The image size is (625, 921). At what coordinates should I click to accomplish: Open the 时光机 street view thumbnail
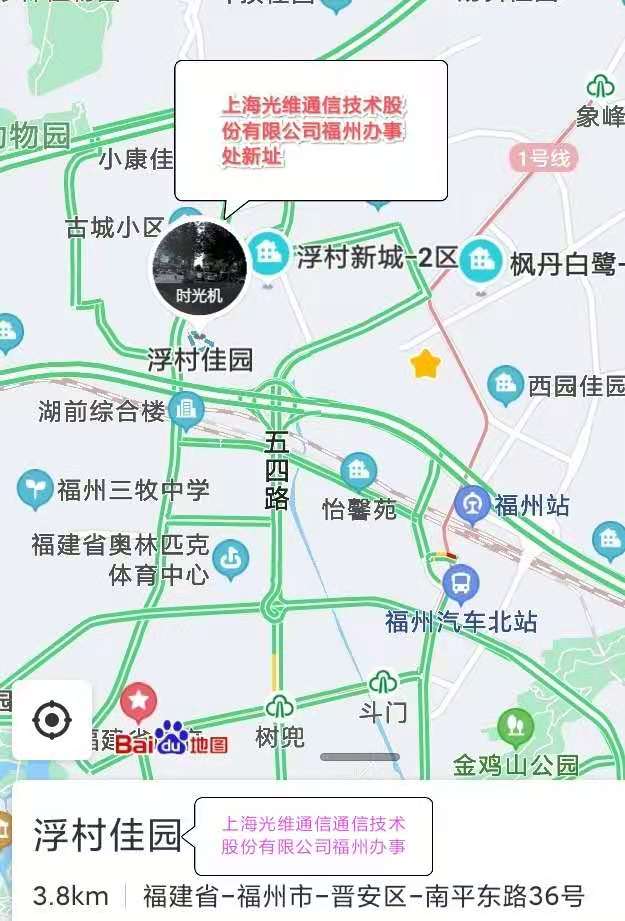pos(199,267)
